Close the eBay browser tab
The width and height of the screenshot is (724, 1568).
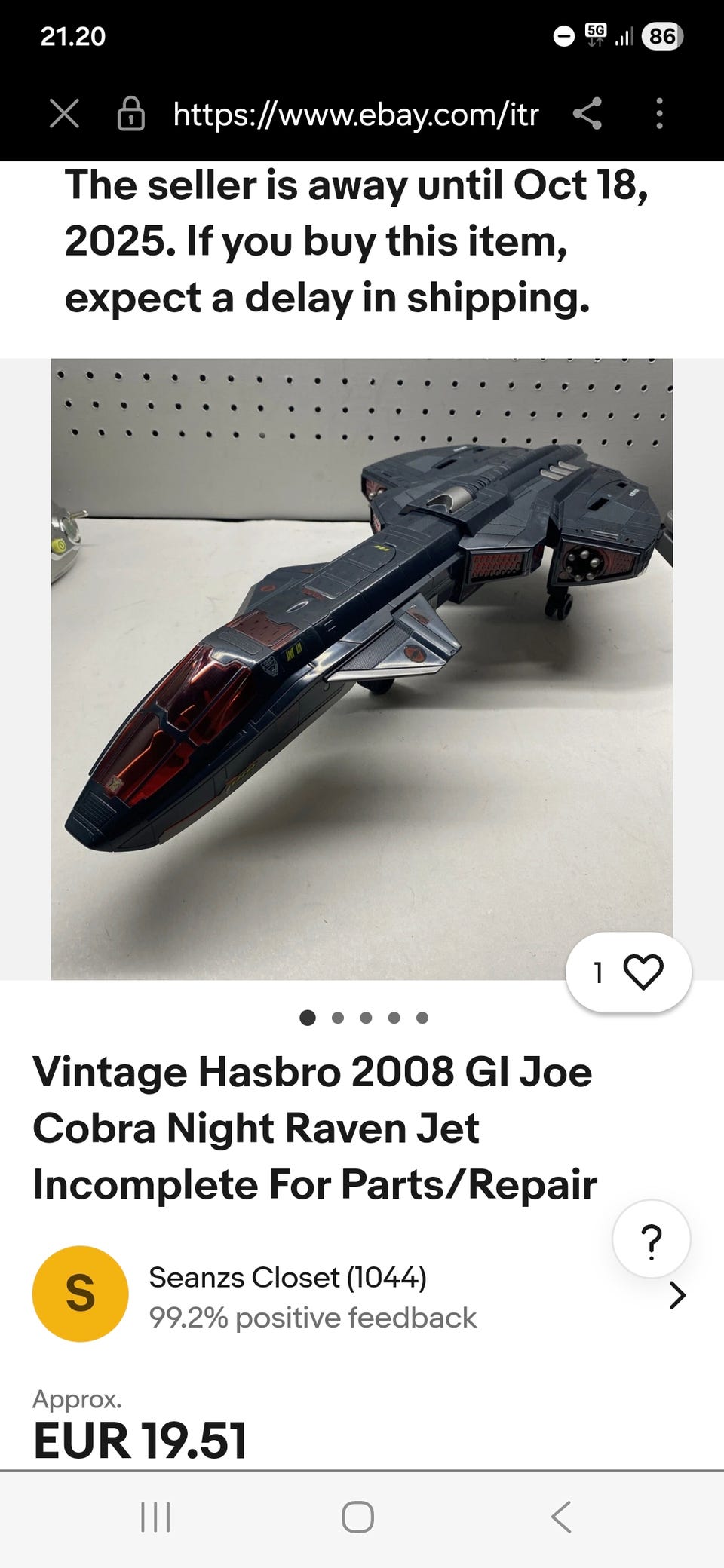[64, 115]
